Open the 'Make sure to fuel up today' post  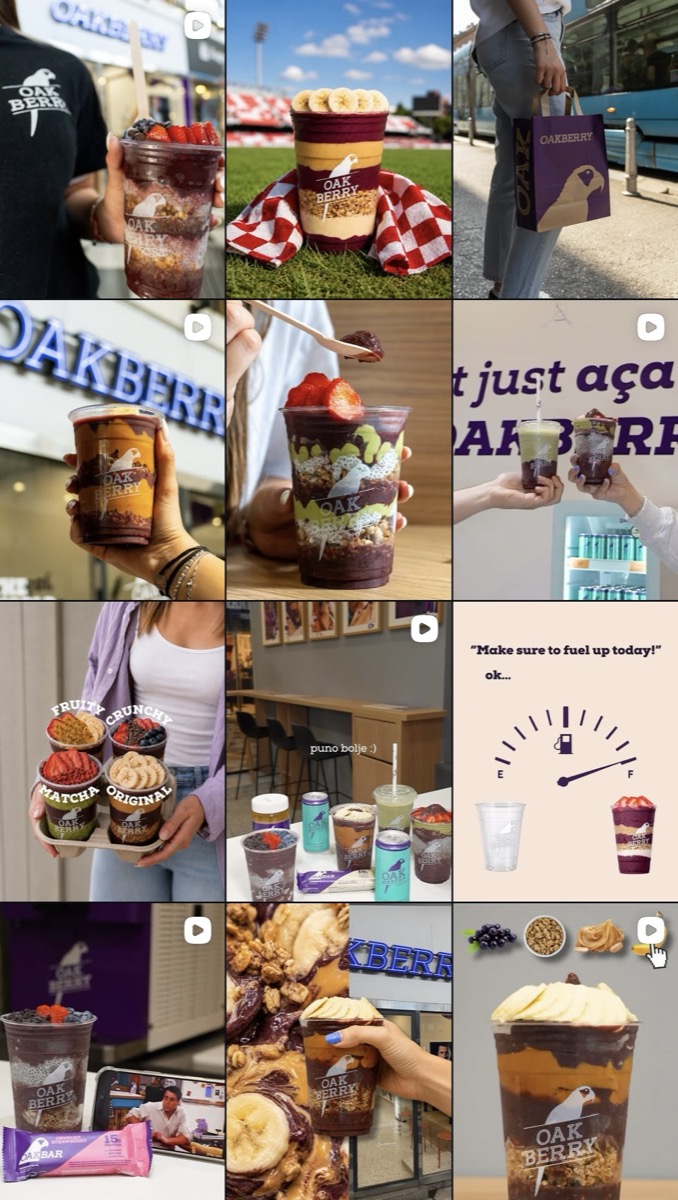pos(565,751)
